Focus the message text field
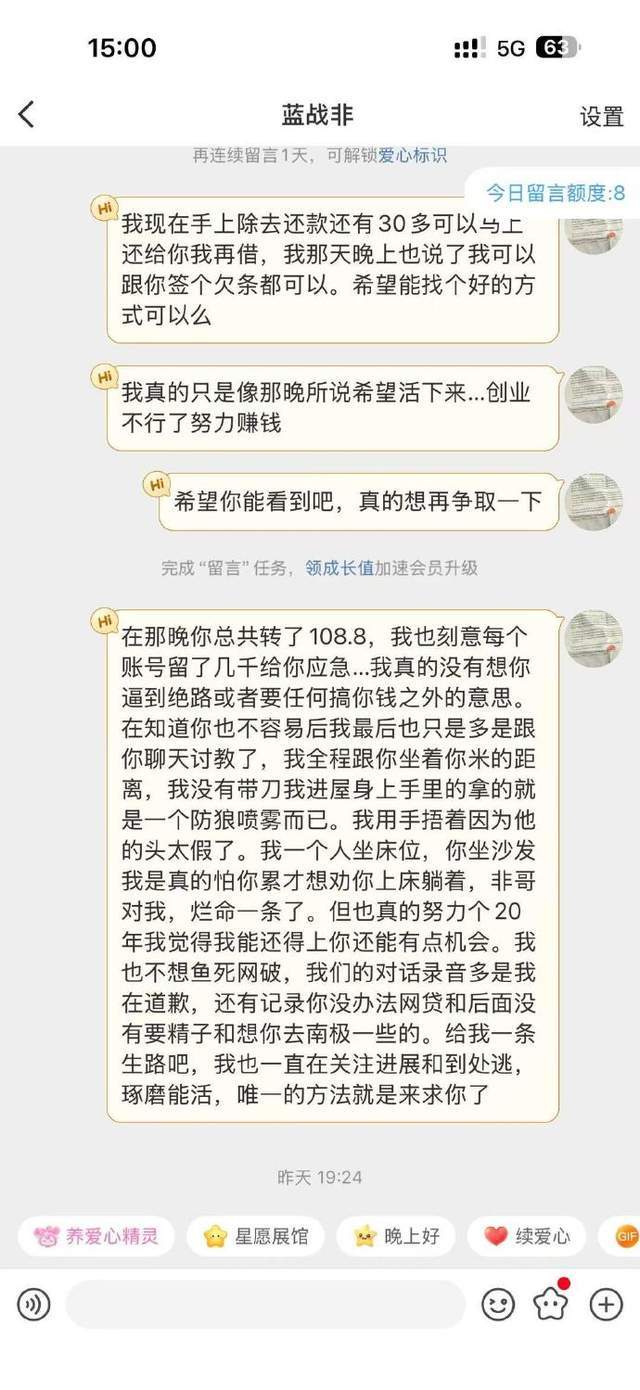This screenshot has height=1390, width=640. (265, 1304)
